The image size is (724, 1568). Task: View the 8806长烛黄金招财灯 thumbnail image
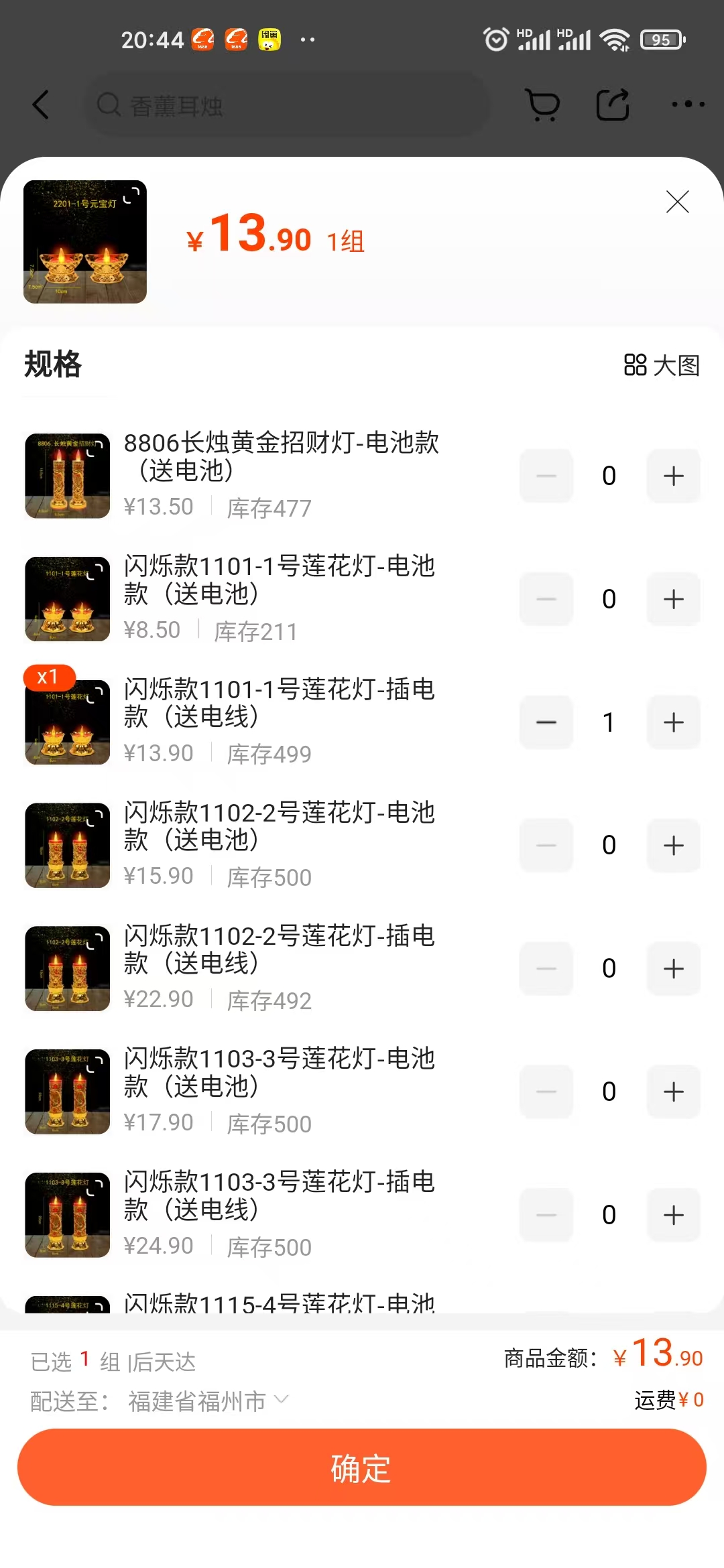(67, 476)
